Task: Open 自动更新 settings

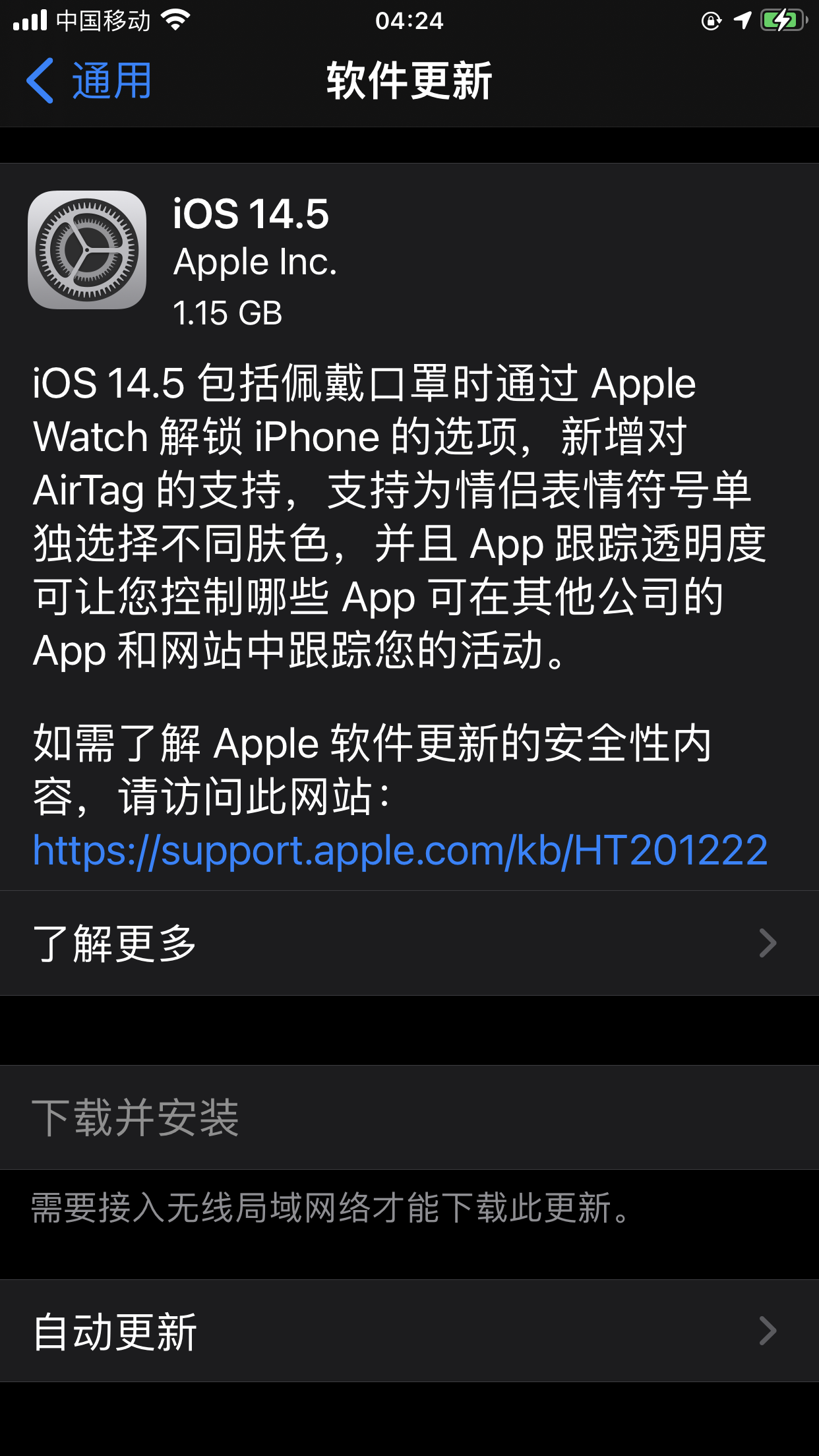Action: pyautogui.click(x=409, y=1331)
